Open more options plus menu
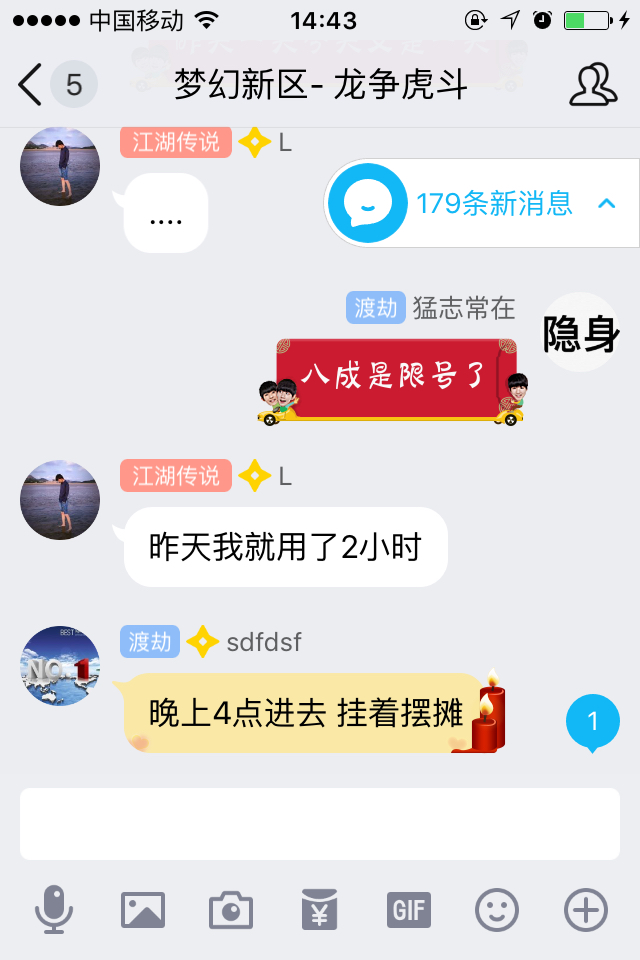The width and height of the screenshot is (640, 960). point(585,910)
